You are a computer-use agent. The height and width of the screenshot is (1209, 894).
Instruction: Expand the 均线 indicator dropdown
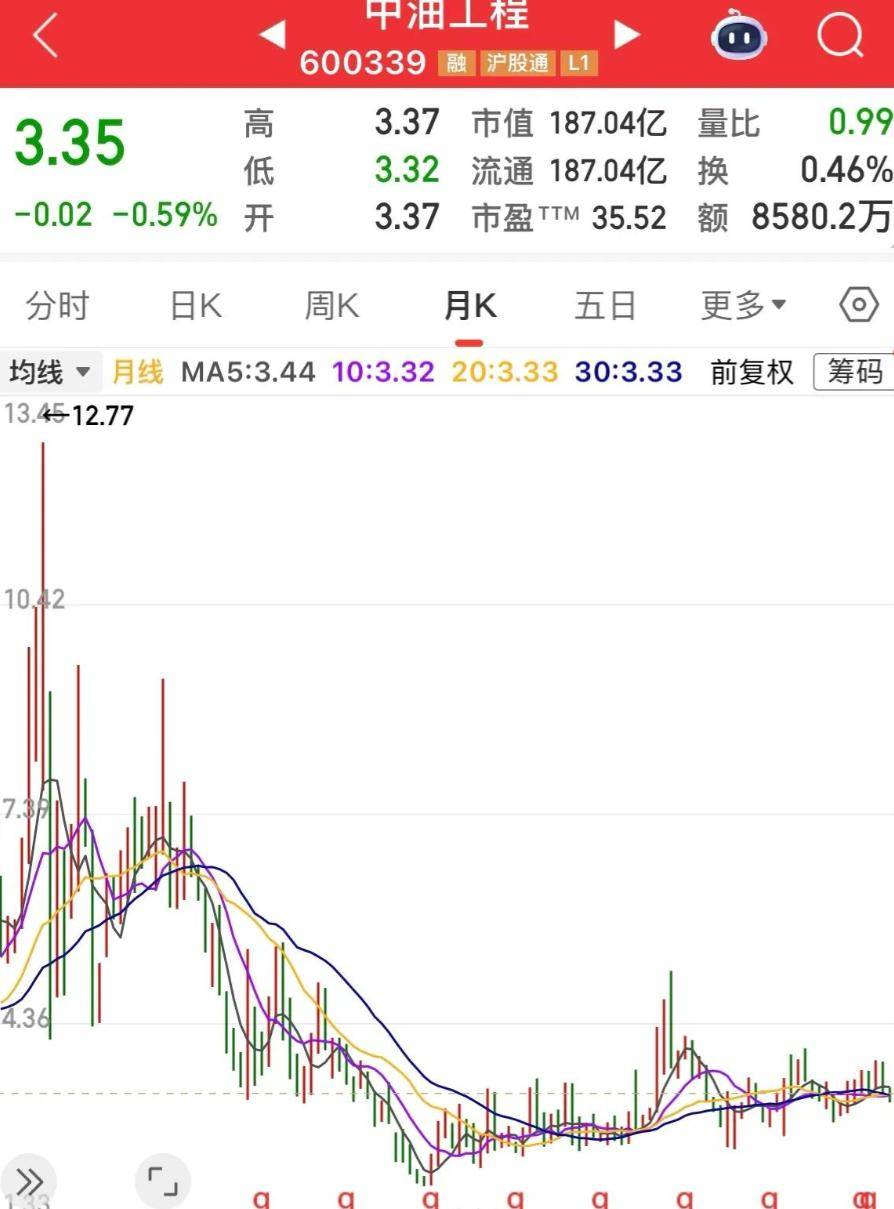tap(50, 373)
